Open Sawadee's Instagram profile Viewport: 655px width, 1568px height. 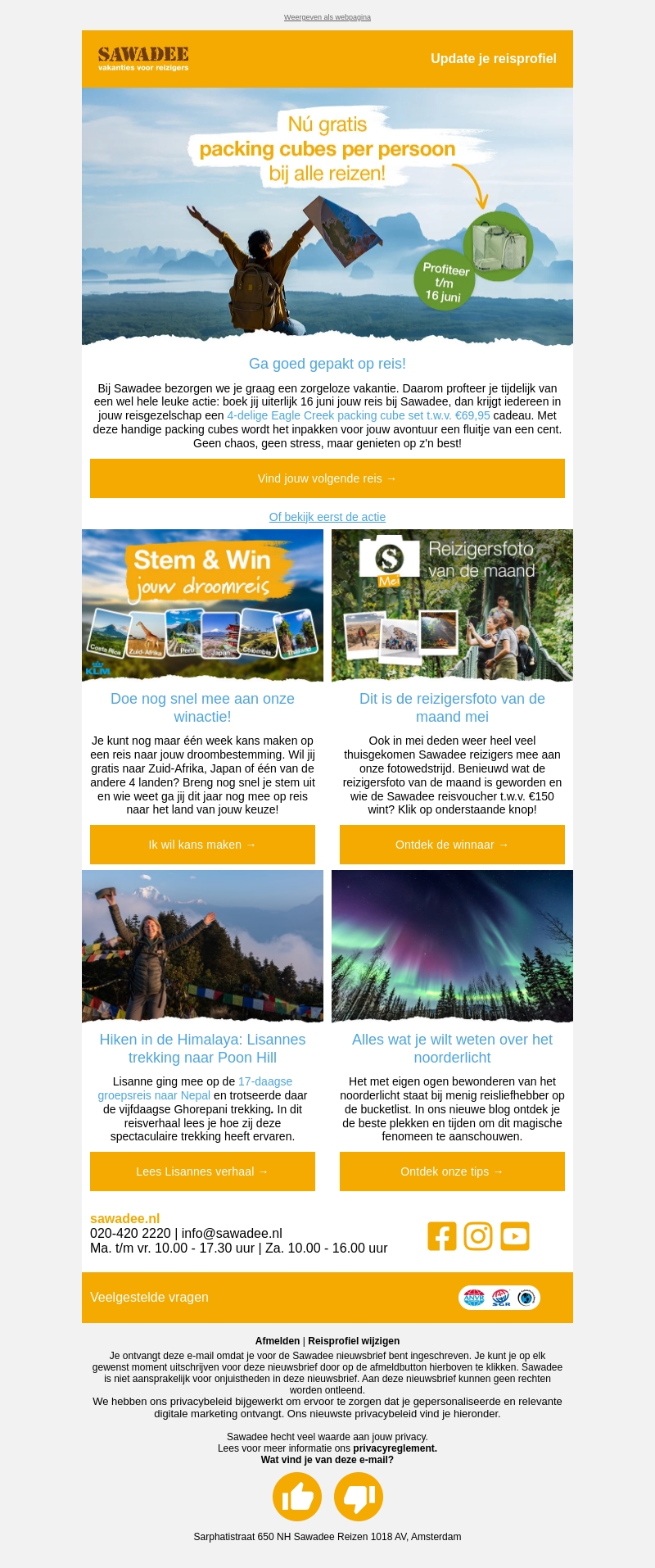(478, 1235)
